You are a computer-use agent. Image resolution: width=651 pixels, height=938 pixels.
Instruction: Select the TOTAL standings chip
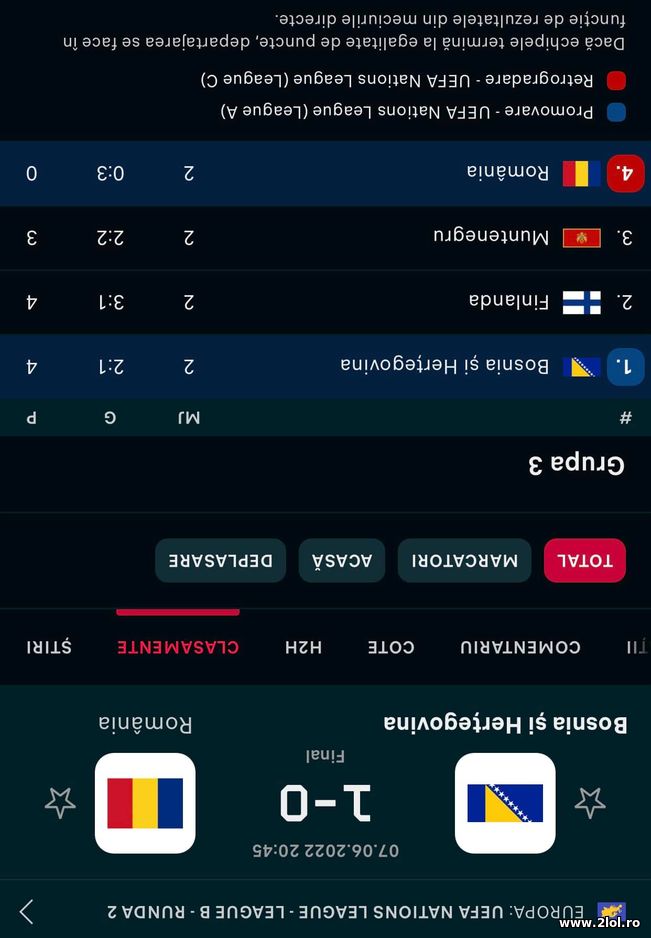pyautogui.click(x=585, y=561)
